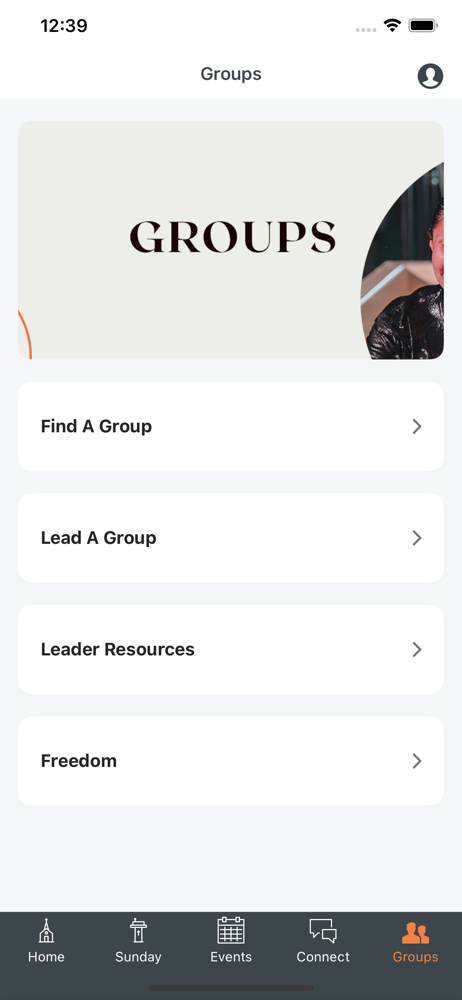Tap the GROUPS banner card
This screenshot has width=462, height=1000.
click(231, 240)
